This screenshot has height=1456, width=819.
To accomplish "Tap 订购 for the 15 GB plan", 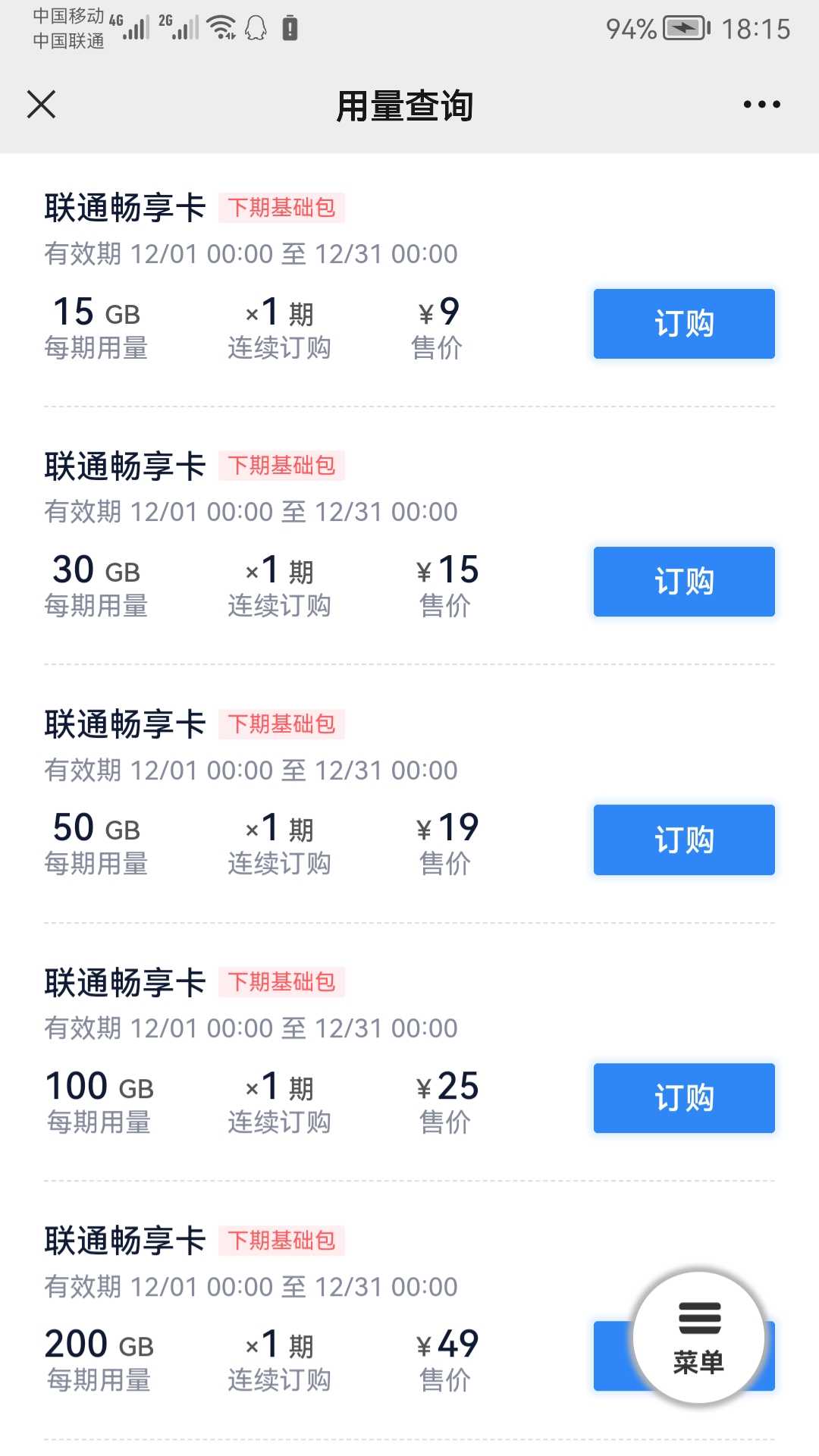I will (684, 324).
